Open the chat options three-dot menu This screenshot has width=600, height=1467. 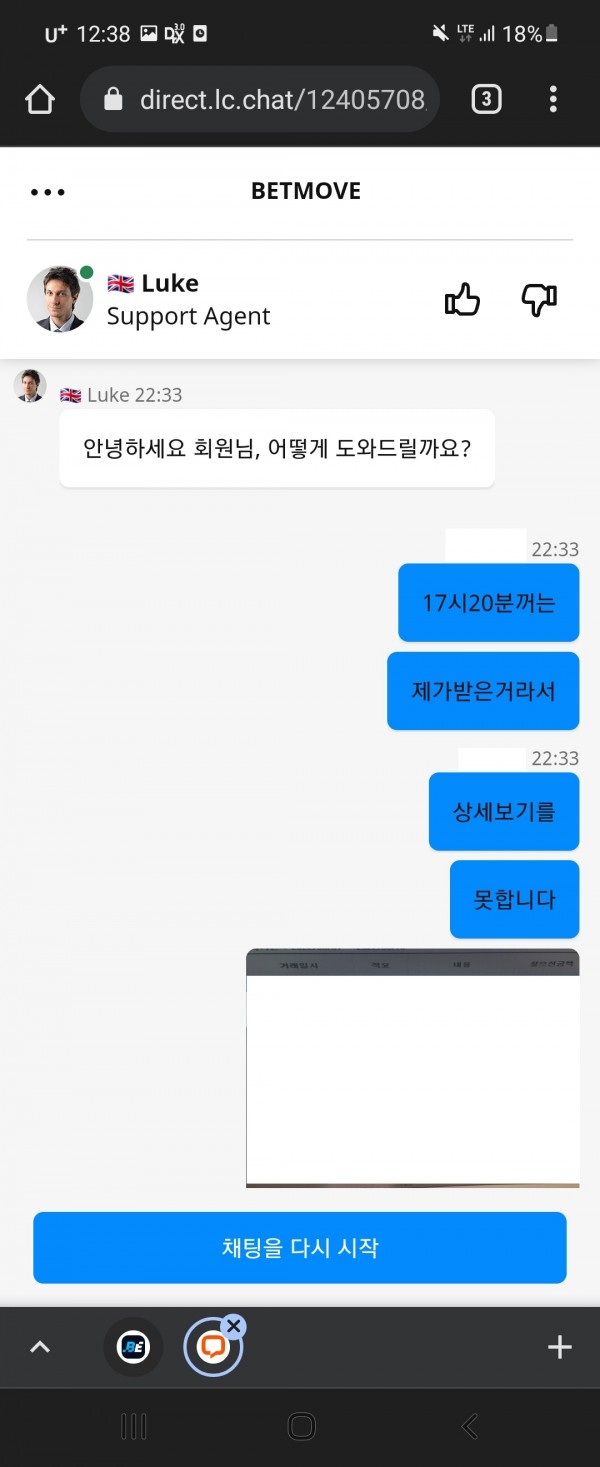pos(47,192)
